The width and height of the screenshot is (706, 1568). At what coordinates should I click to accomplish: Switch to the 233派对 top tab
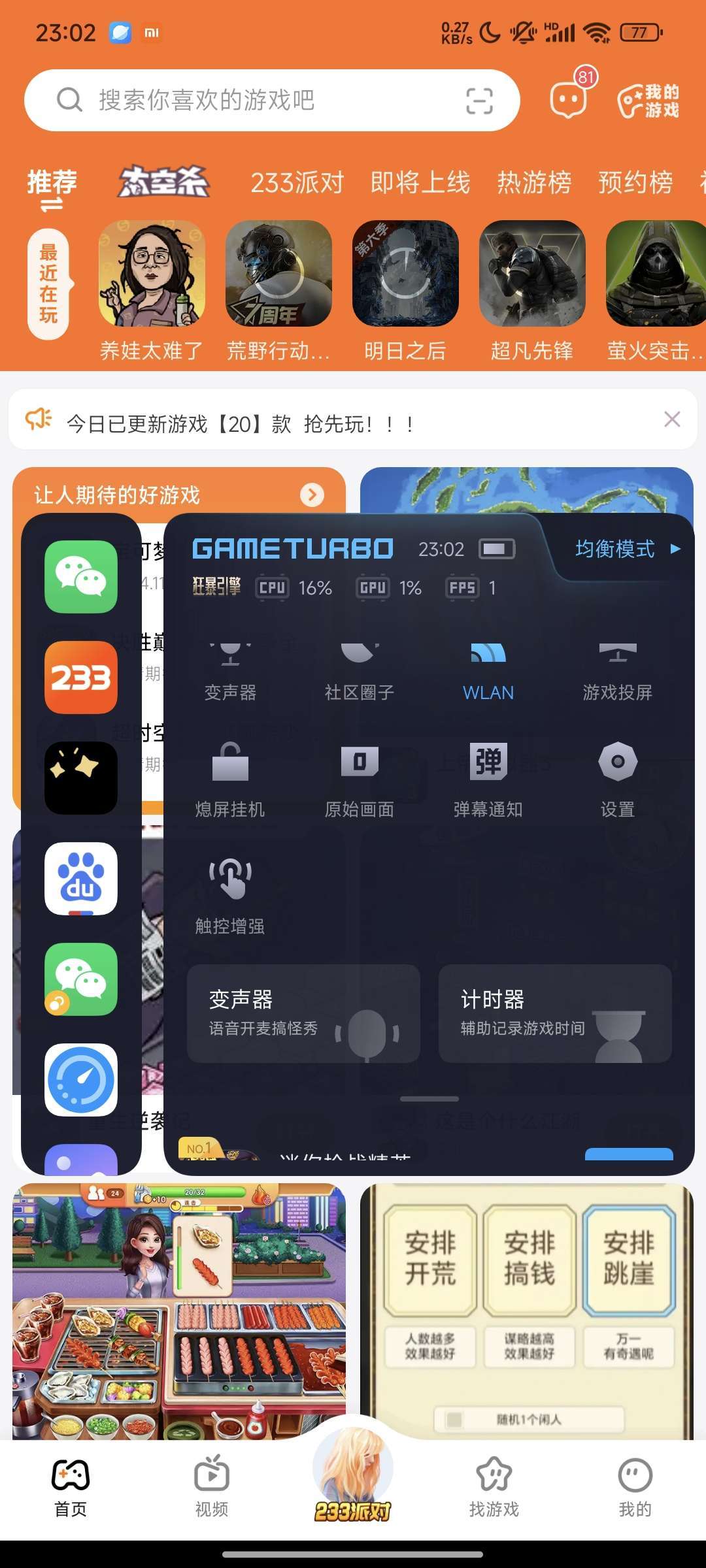pyautogui.click(x=297, y=182)
